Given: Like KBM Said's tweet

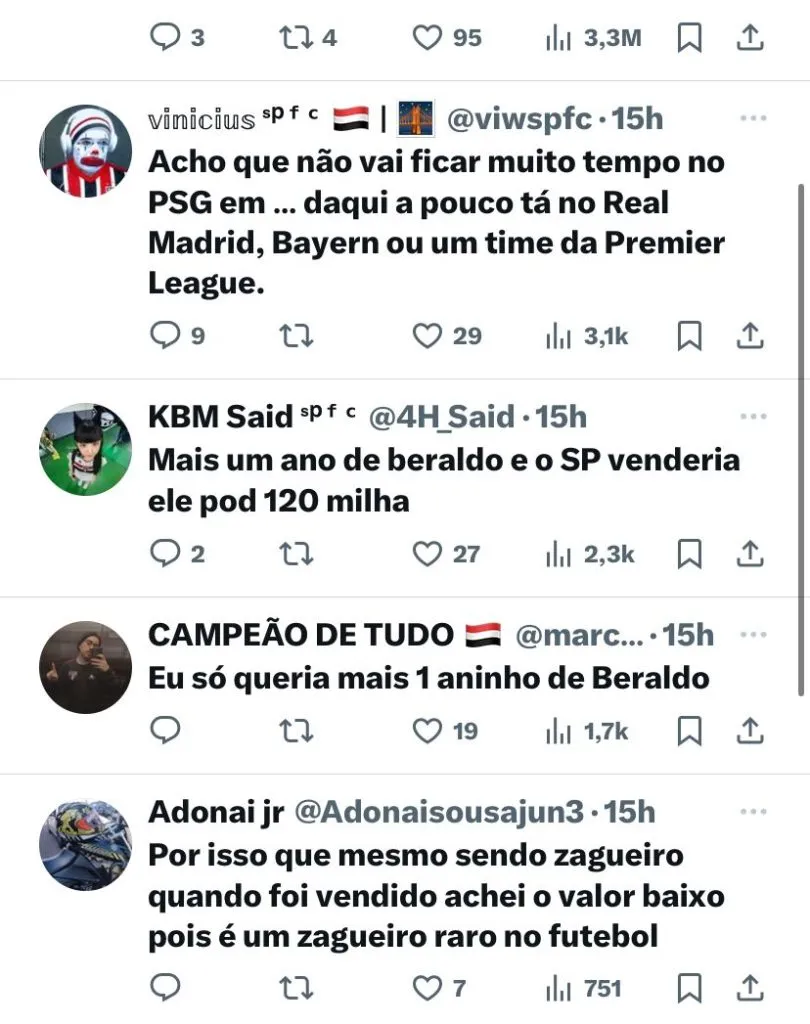Looking at the screenshot, I should [428, 553].
